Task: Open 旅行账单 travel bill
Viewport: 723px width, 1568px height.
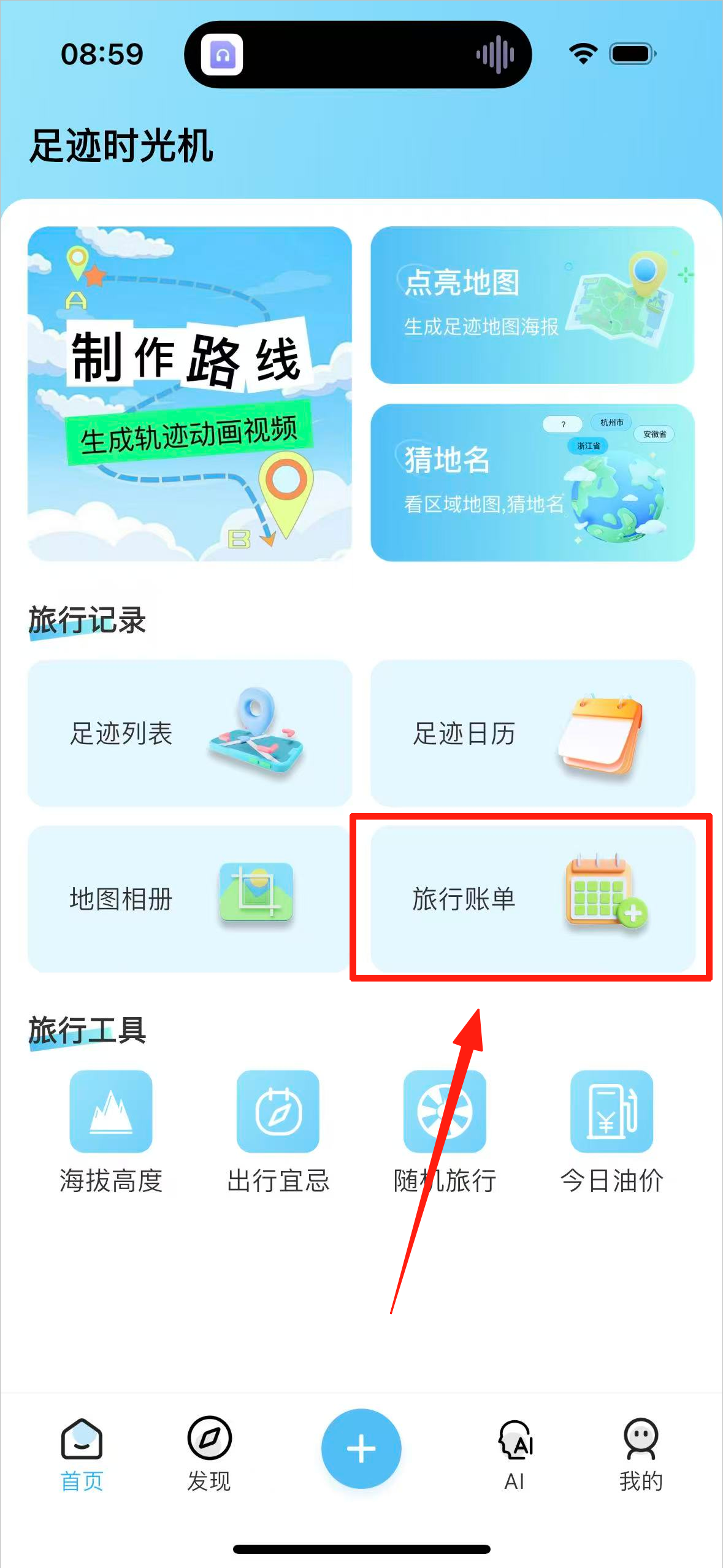Action: (532, 899)
